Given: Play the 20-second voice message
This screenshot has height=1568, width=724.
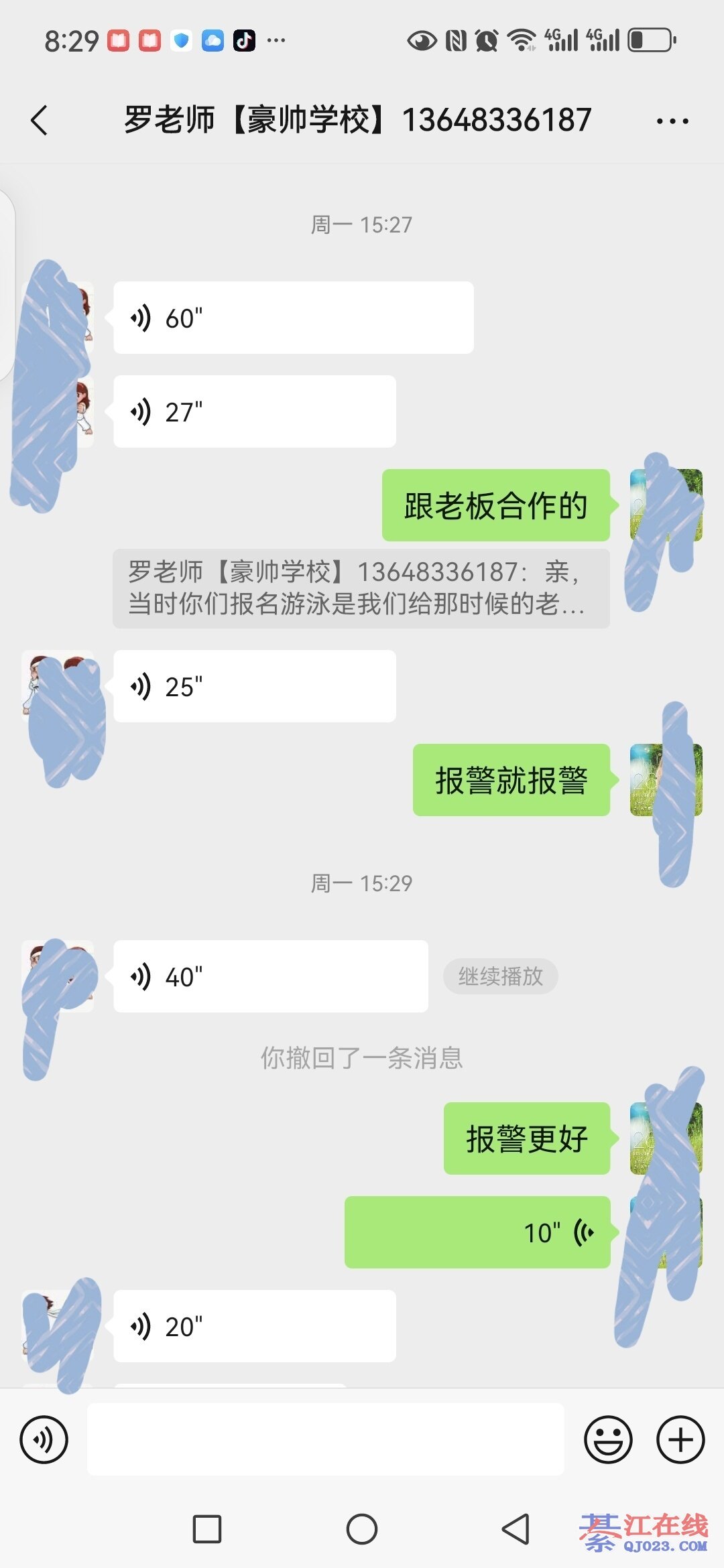Looking at the screenshot, I should 254,1326.
